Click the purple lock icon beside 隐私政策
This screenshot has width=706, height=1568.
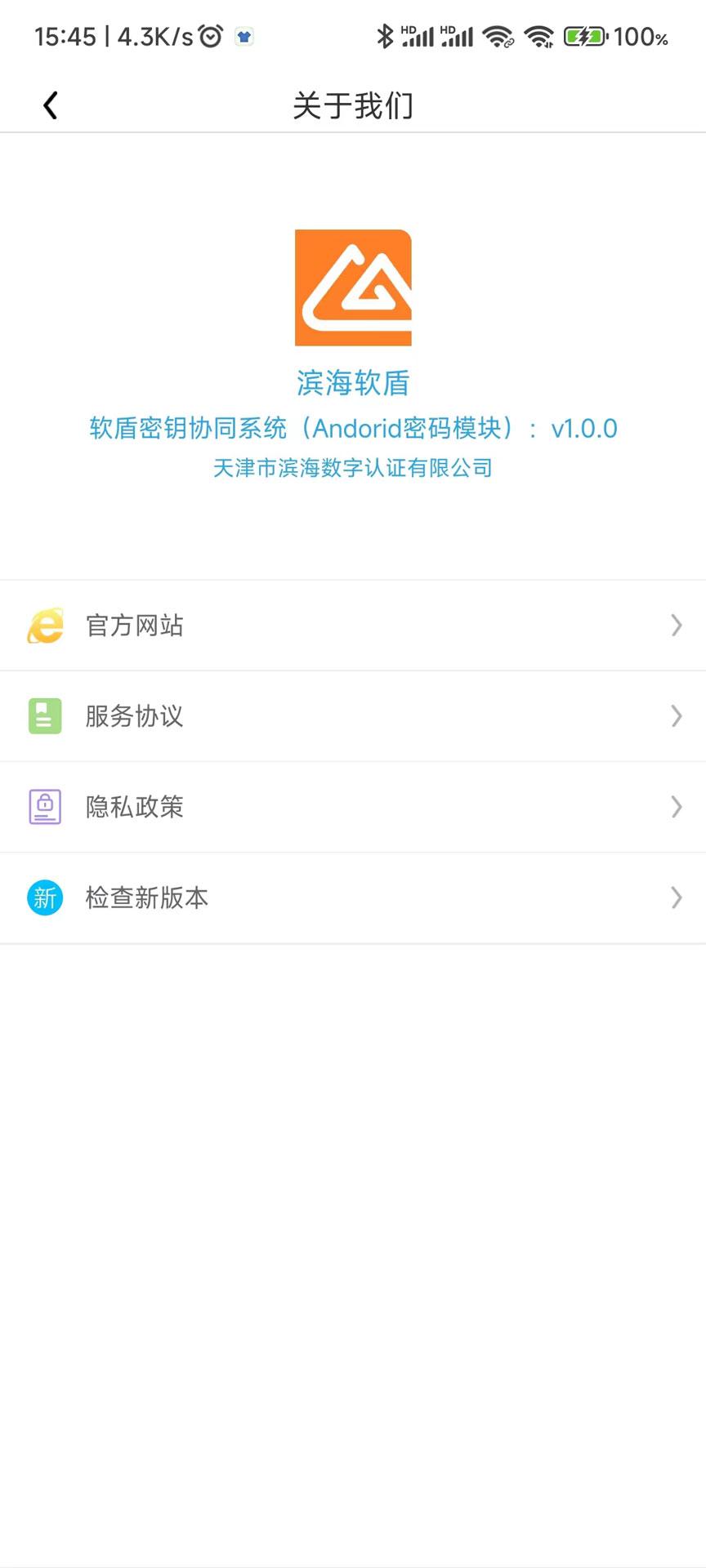[x=45, y=806]
